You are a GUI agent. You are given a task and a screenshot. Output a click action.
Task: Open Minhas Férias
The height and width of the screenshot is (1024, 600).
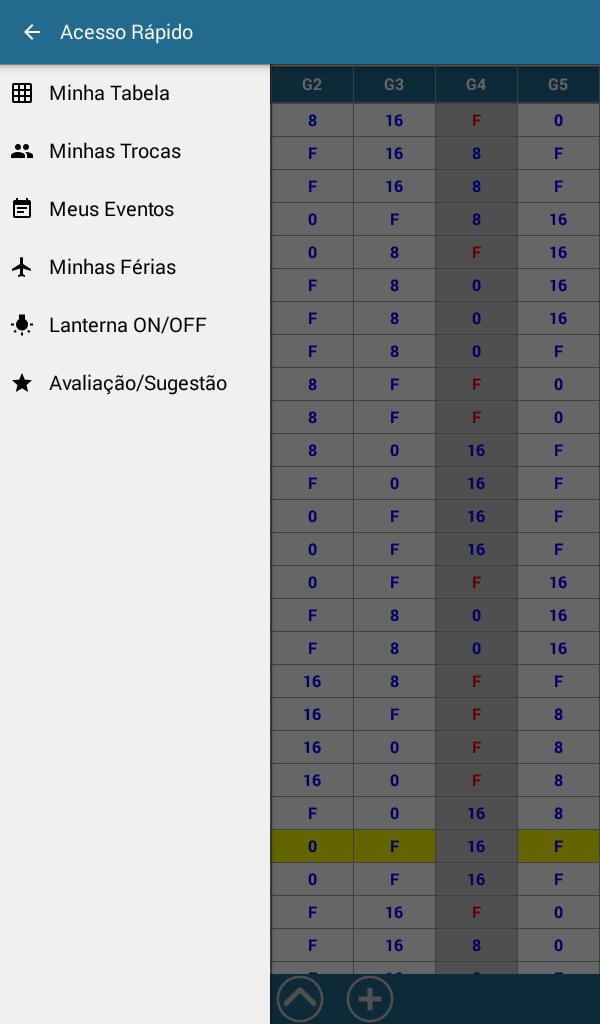pos(134,267)
